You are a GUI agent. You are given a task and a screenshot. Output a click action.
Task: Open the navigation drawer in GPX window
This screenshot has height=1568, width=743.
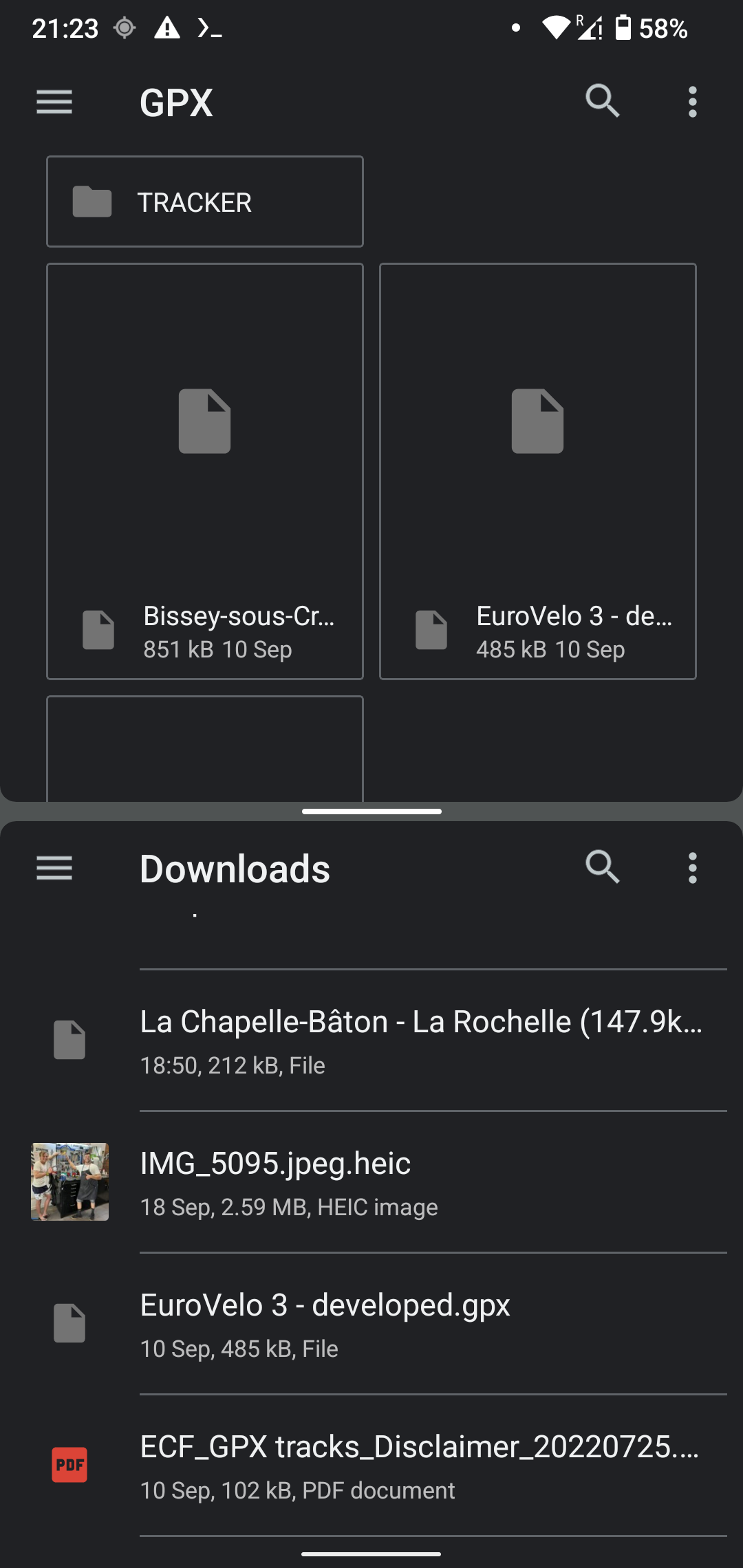point(54,102)
